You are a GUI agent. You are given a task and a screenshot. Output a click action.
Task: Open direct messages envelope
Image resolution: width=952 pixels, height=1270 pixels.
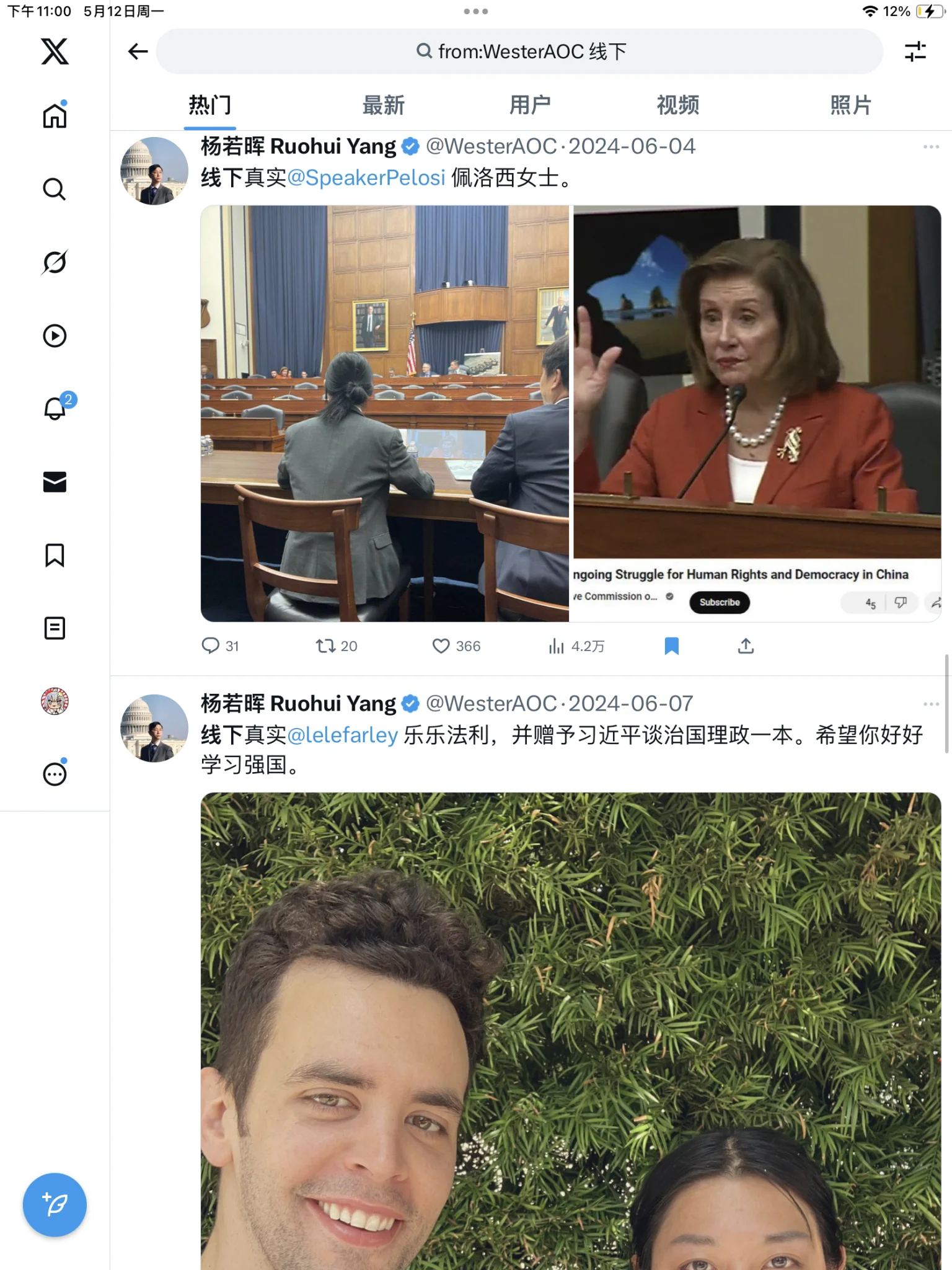point(55,482)
